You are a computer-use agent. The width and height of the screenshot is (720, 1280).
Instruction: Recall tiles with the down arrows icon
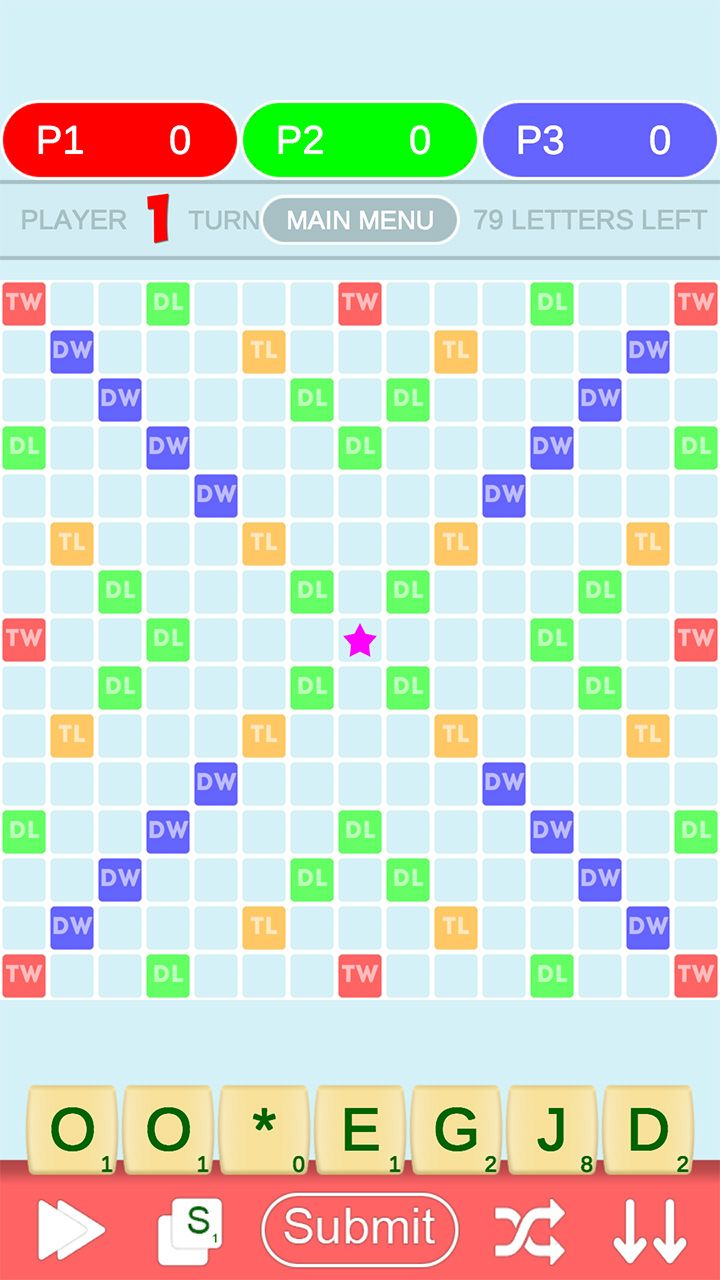pos(649,1230)
